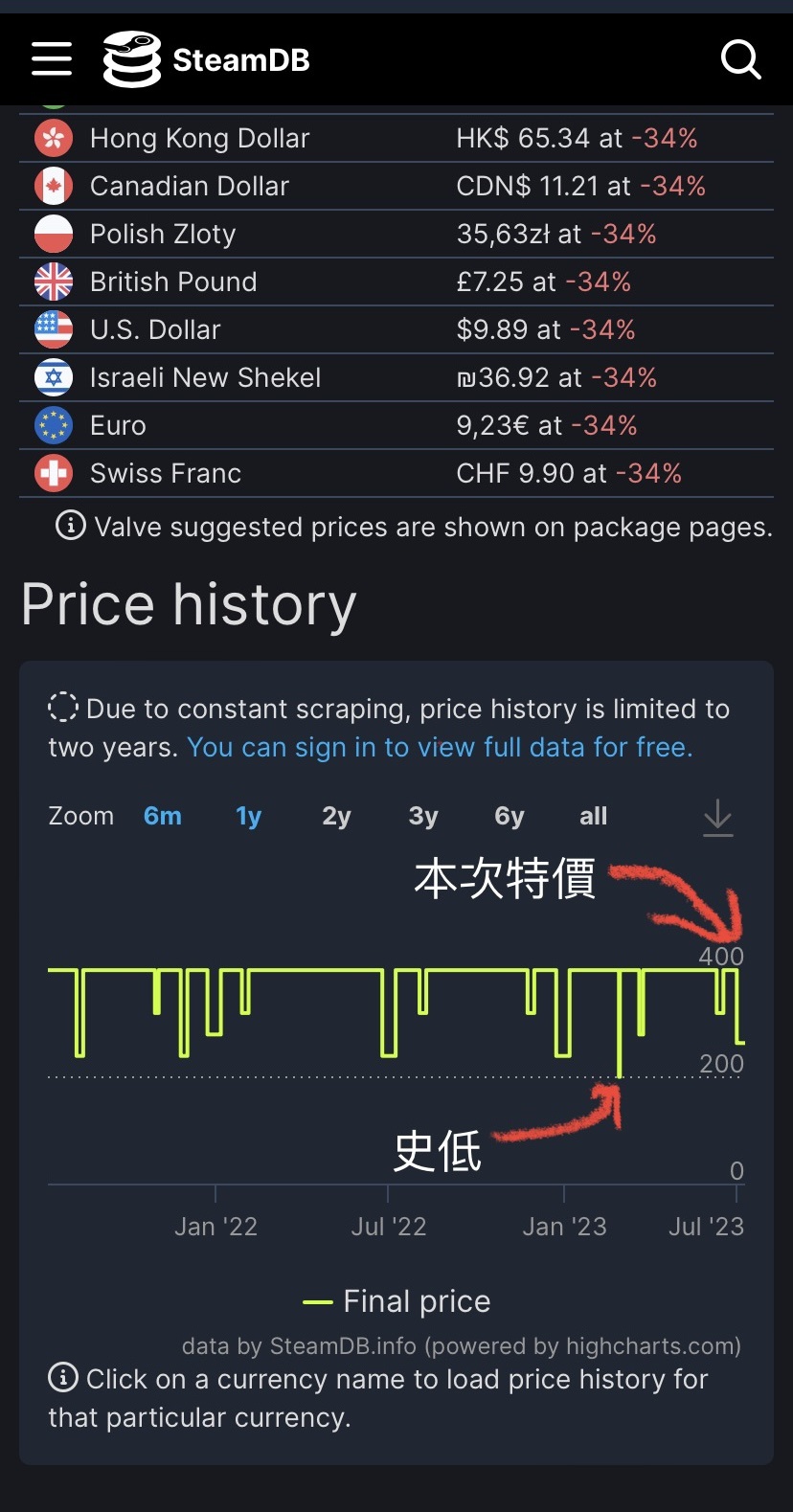Zoom the chart to 6m
The image size is (793, 1512).
point(163,816)
